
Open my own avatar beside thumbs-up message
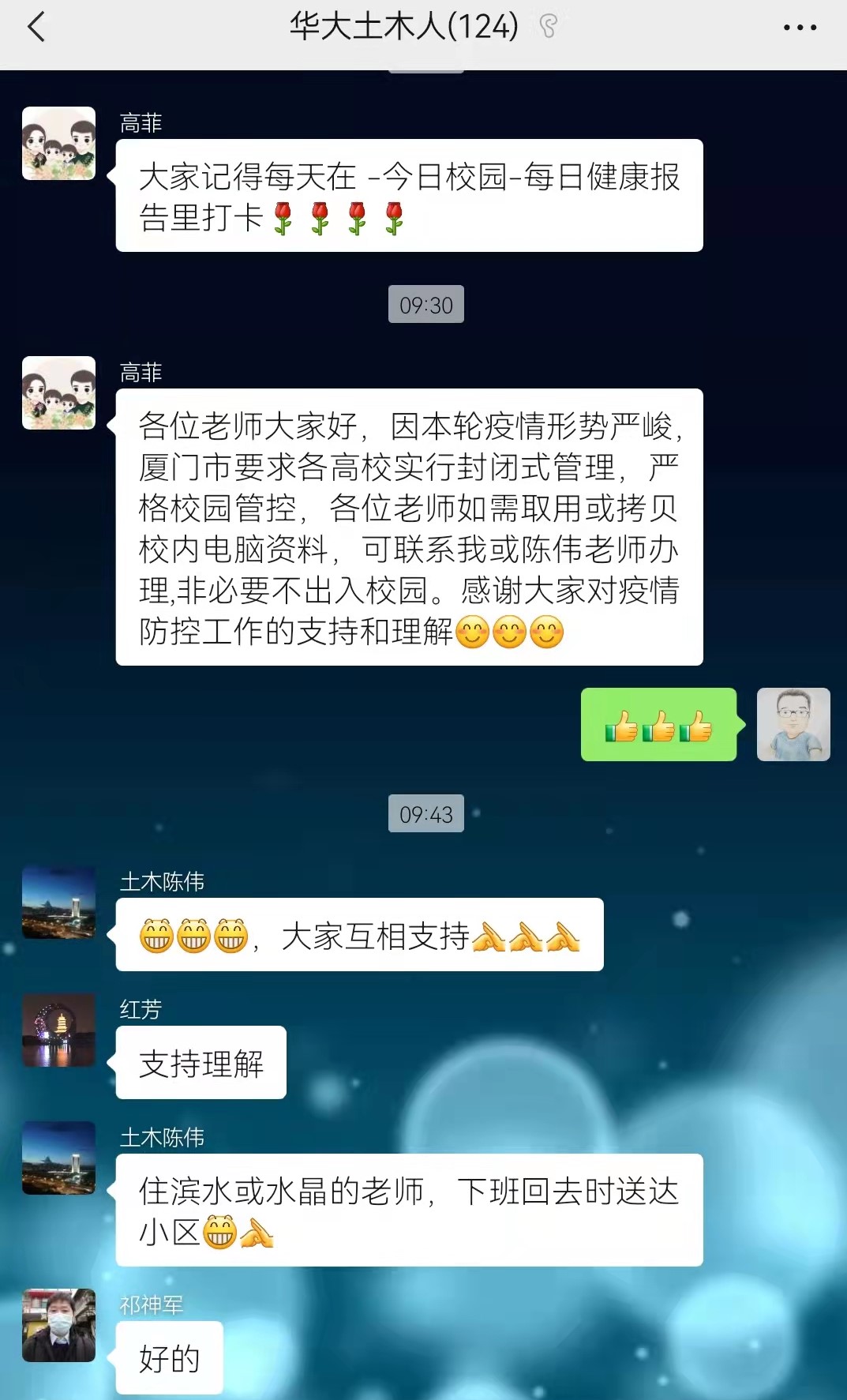coord(793,724)
